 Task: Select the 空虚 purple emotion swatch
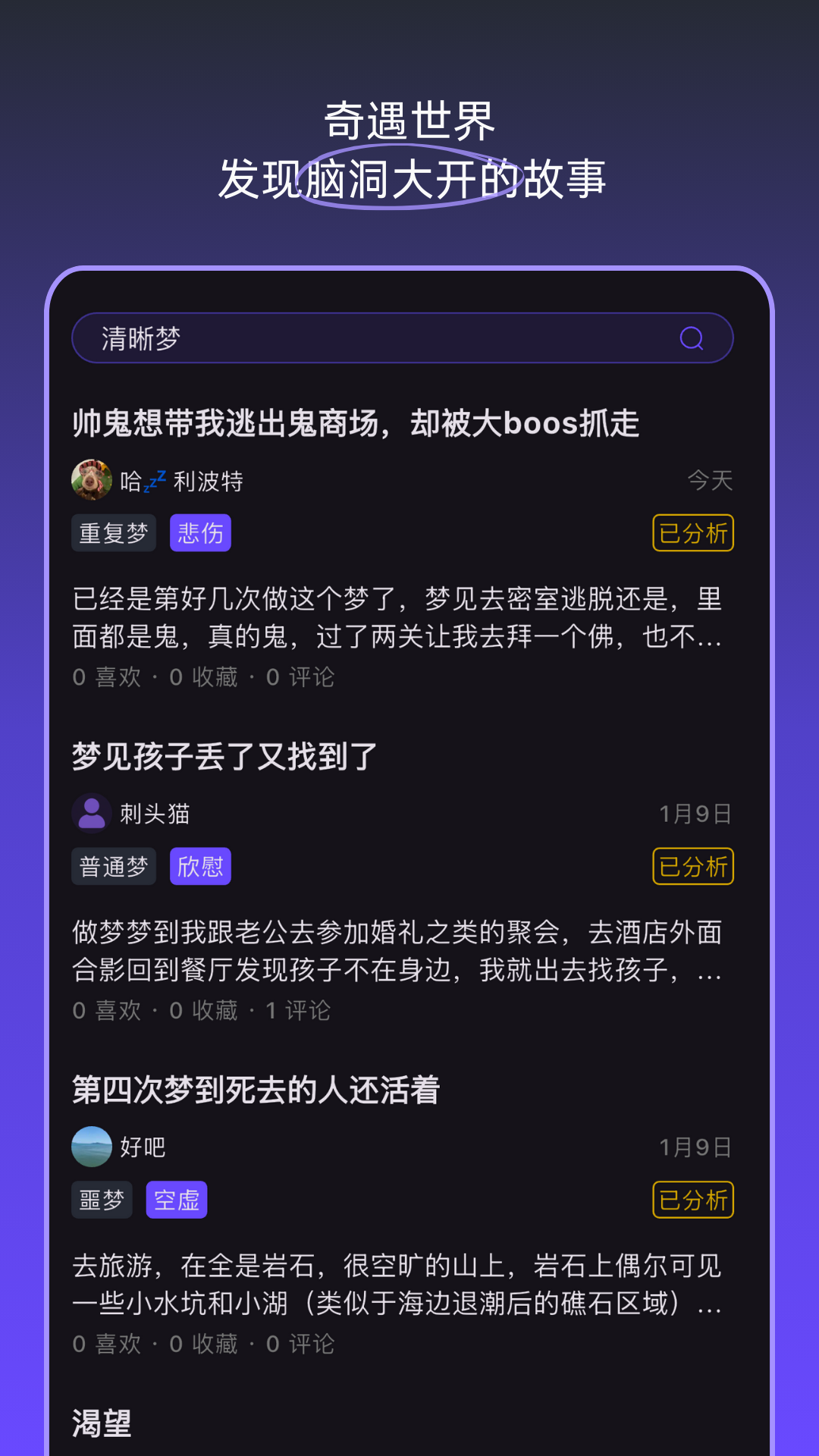point(176,1199)
